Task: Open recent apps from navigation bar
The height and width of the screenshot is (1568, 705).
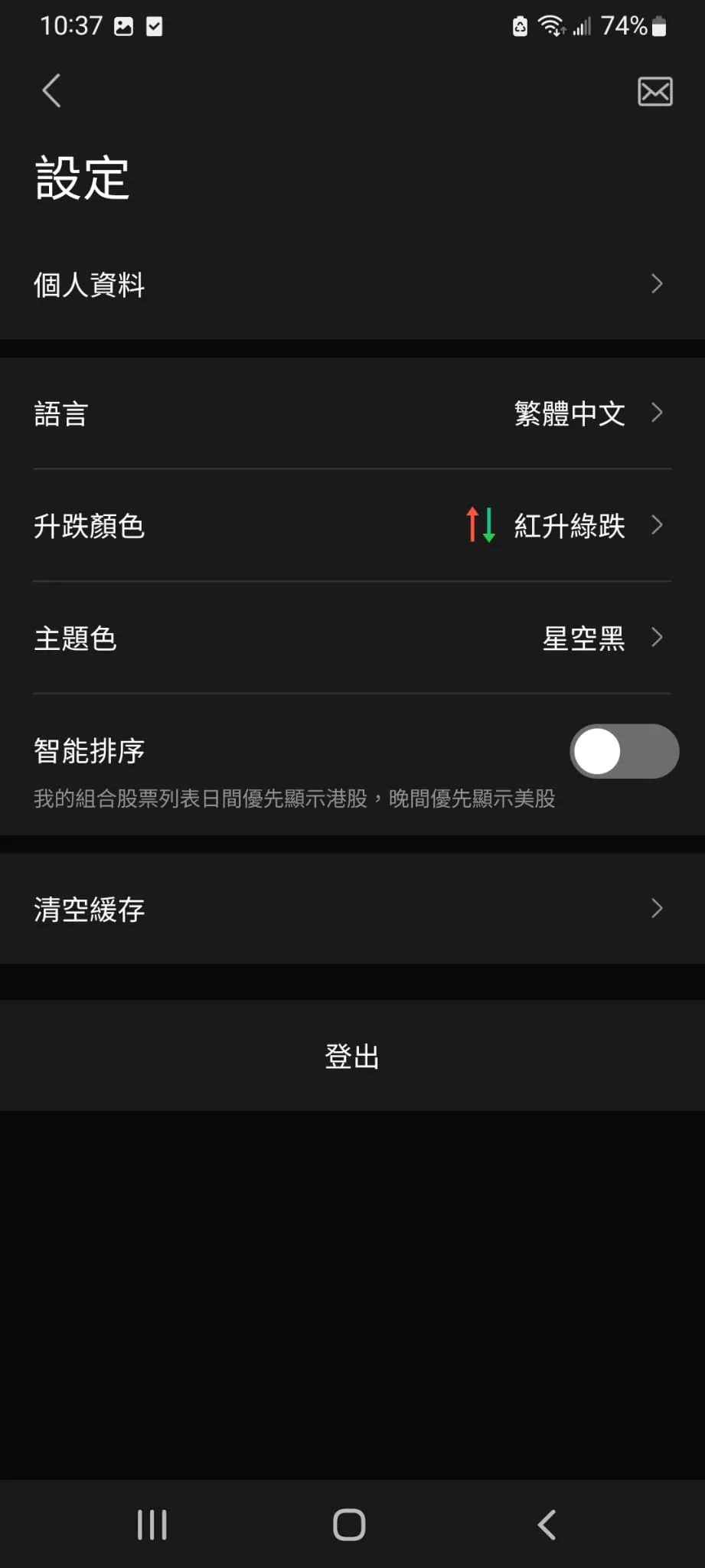Action: coord(152,1524)
